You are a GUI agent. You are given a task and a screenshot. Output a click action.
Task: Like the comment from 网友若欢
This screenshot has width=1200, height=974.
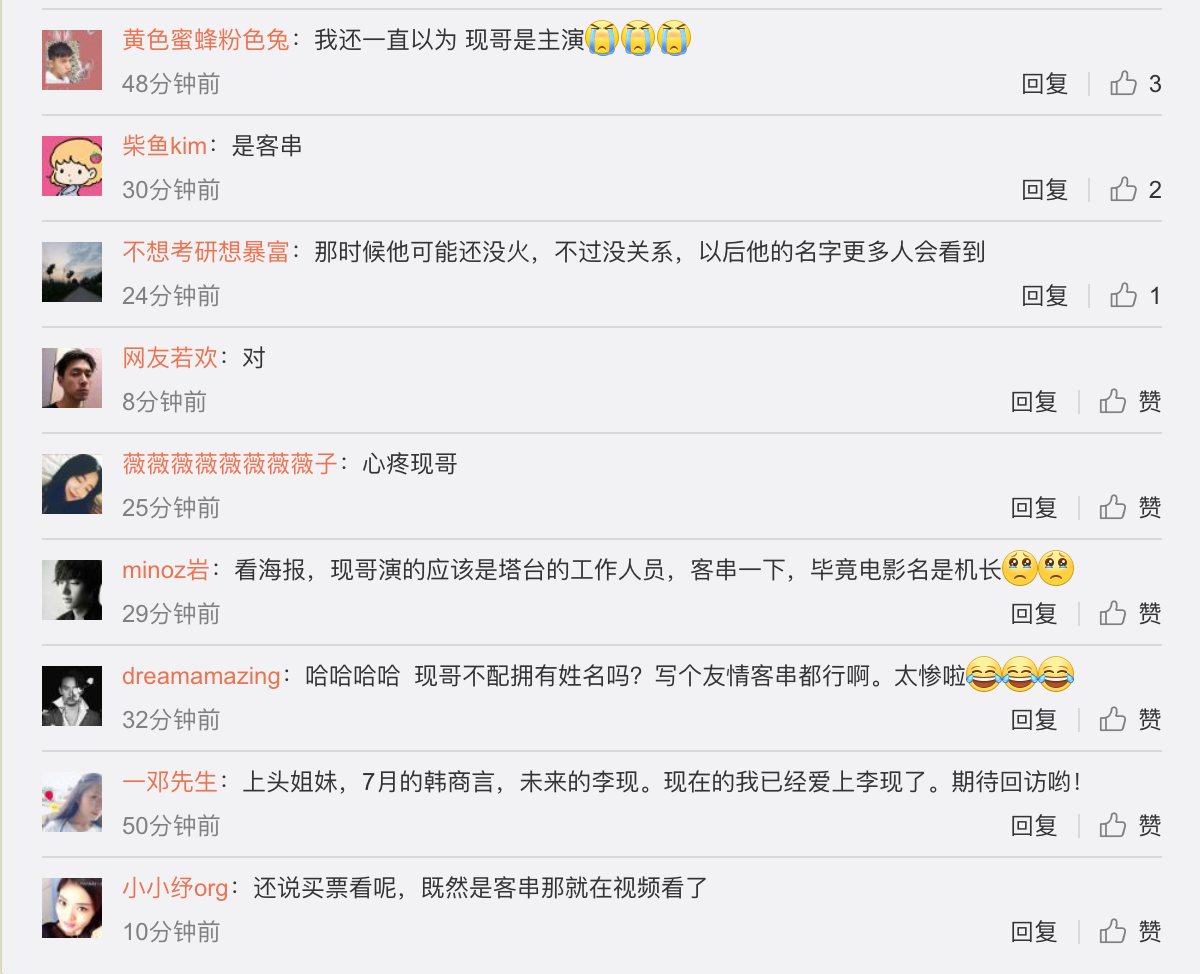pyautogui.click(x=1130, y=402)
